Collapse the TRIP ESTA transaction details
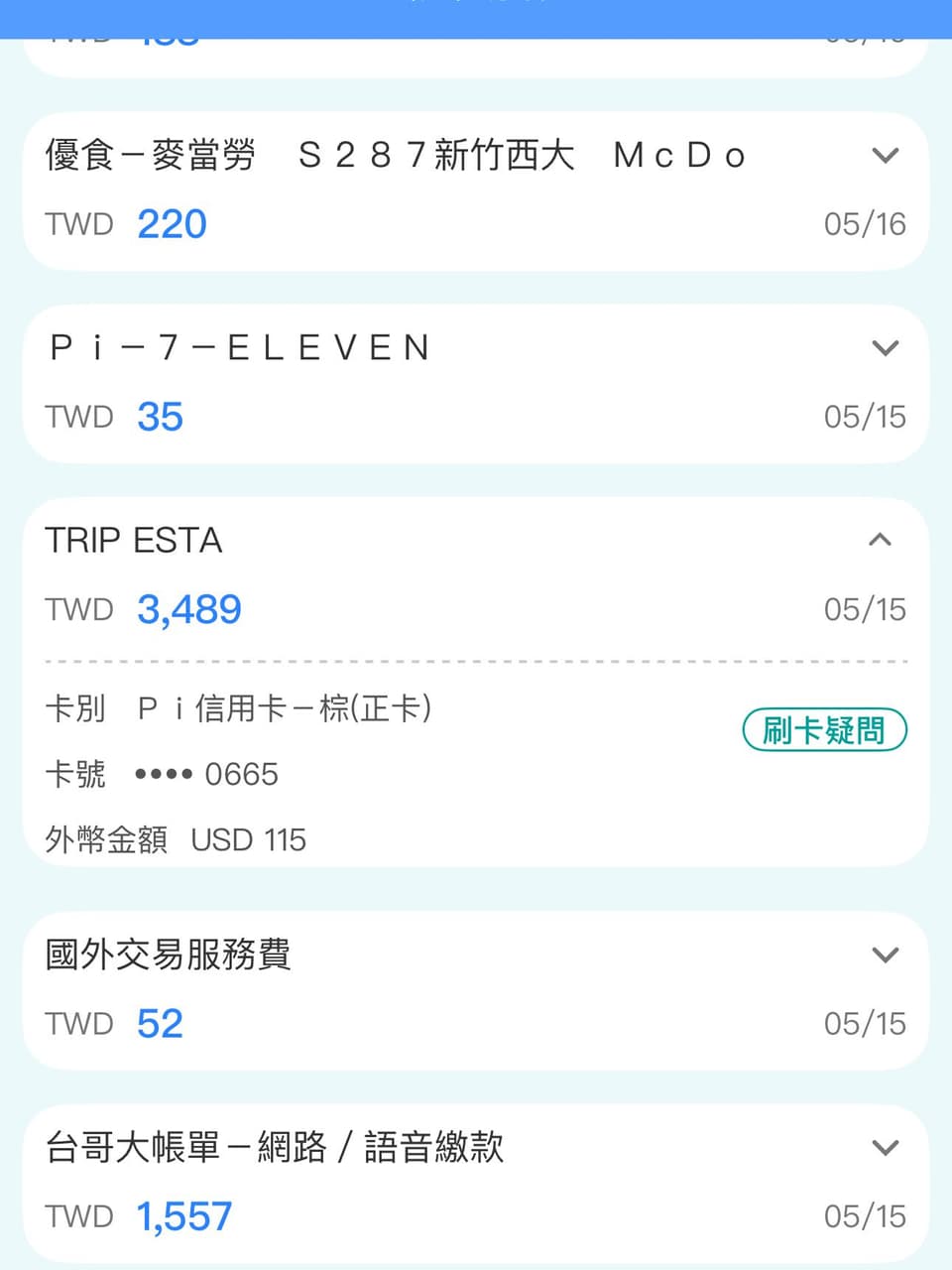The width and height of the screenshot is (952, 1270). (x=880, y=540)
